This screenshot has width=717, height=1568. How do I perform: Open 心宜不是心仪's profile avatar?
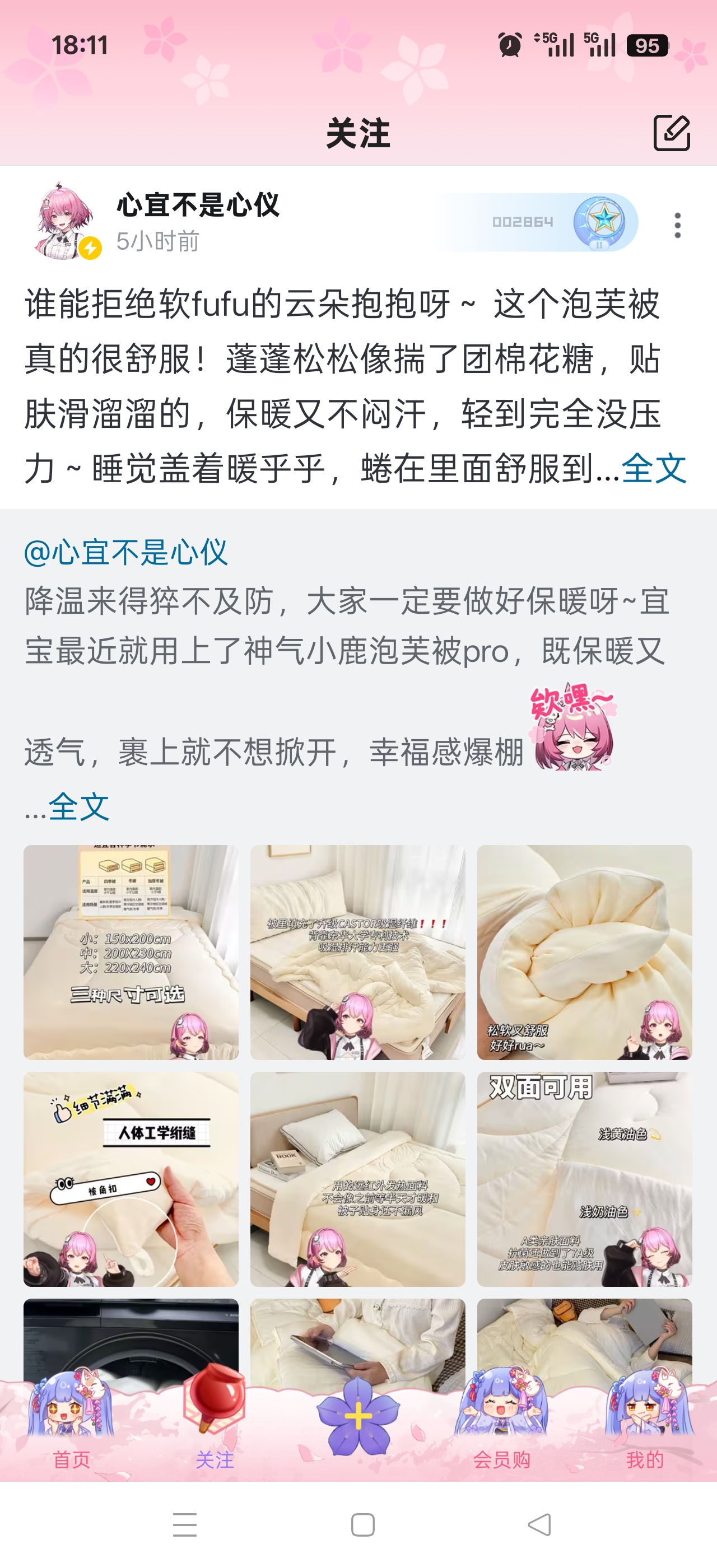[66, 222]
